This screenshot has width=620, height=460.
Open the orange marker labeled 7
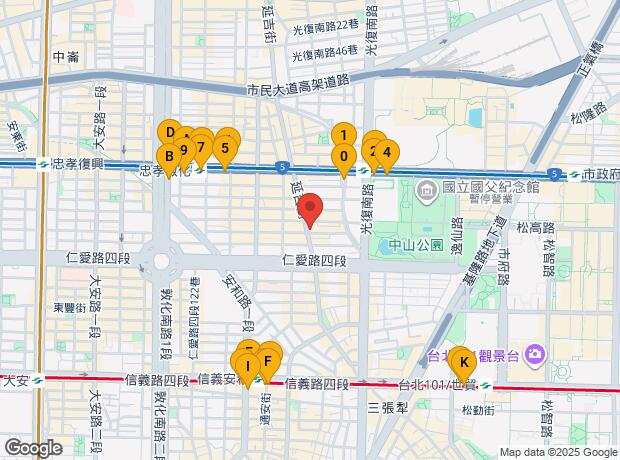(201, 149)
